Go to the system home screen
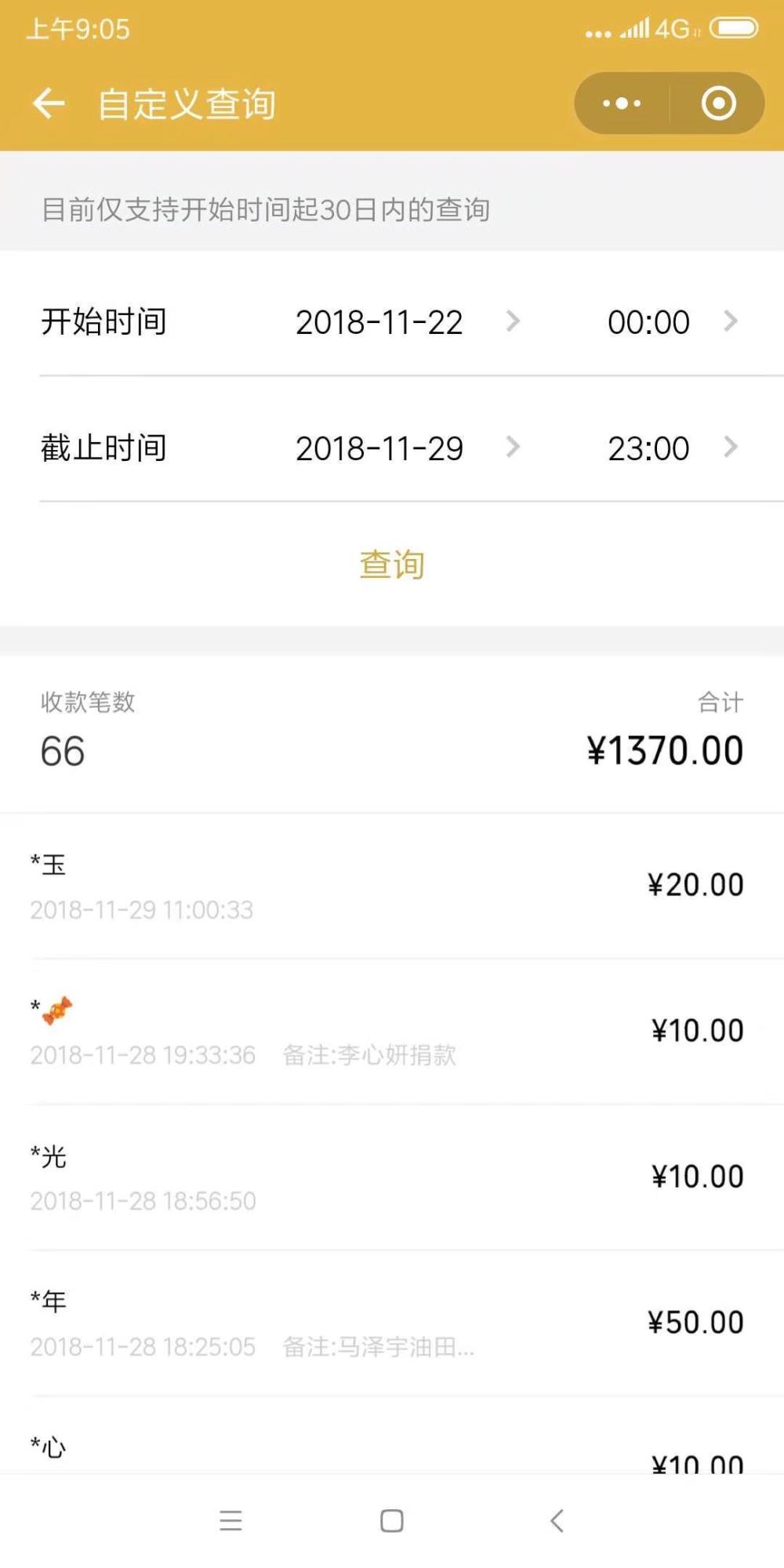Image resolution: width=784 pixels, height=1568 pixels. pos(392,1520)
